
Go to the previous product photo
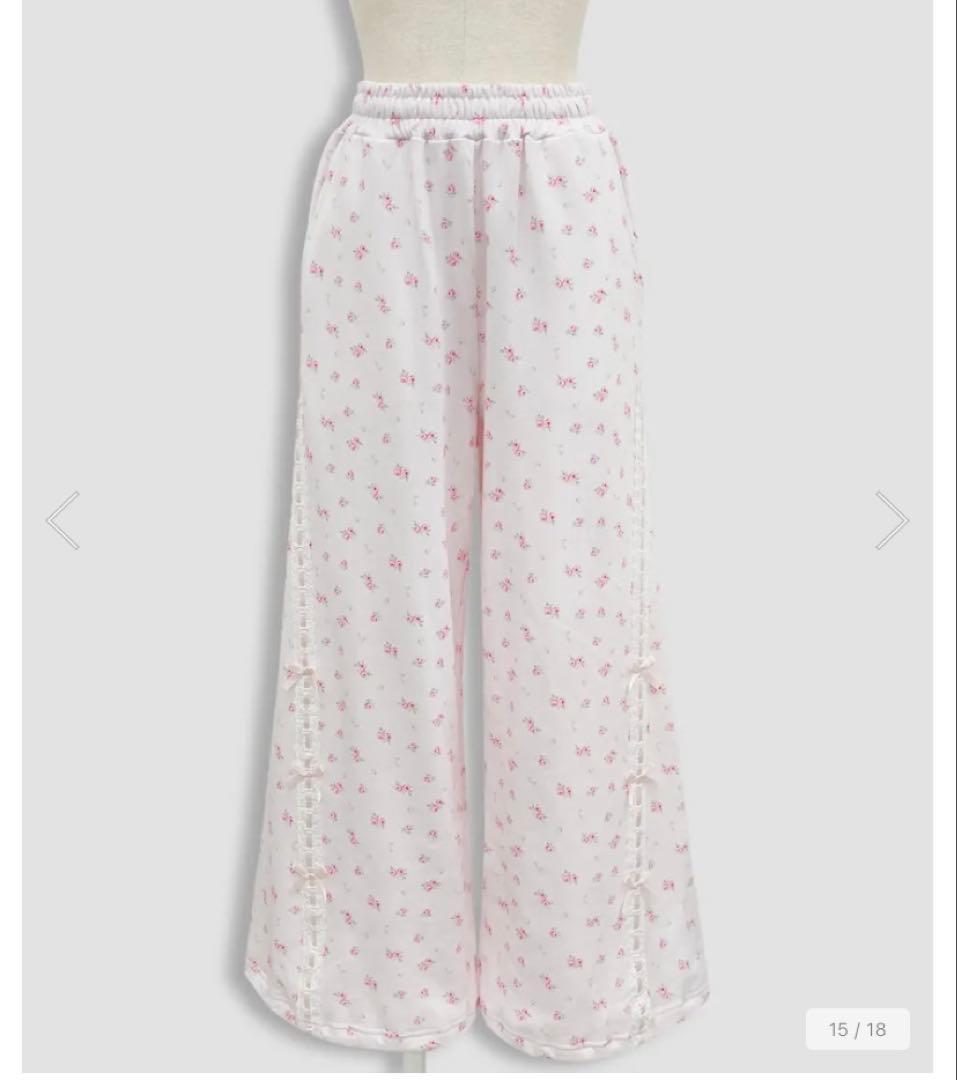click(63, 520)
